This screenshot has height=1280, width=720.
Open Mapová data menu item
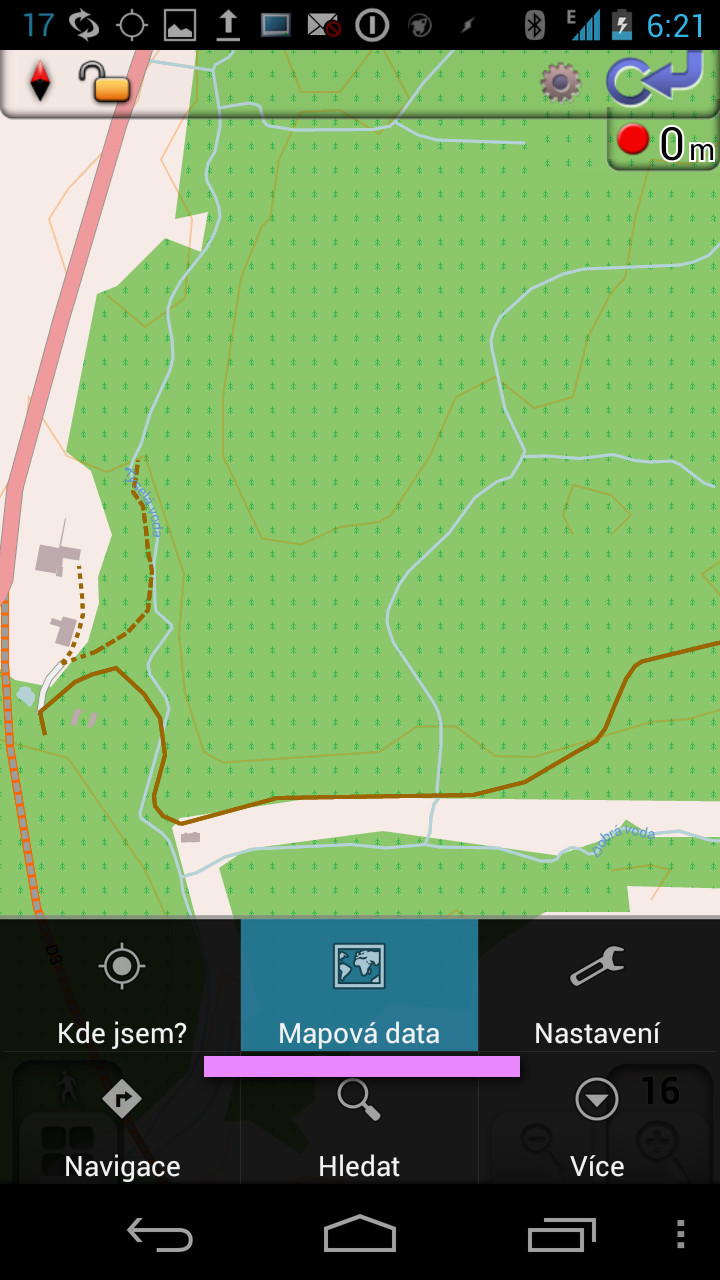[359, 985]
